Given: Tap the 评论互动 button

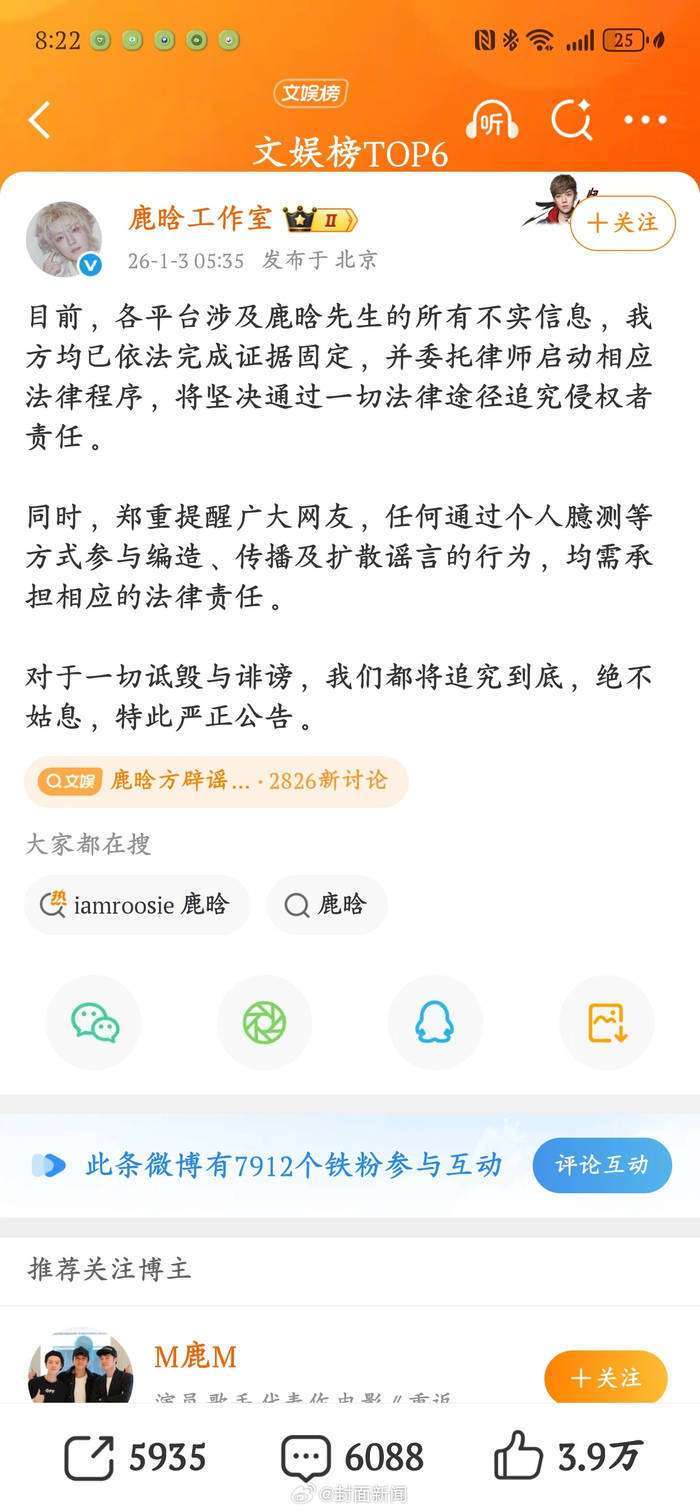Looking at the screenshot, I should coord(601,1165).
